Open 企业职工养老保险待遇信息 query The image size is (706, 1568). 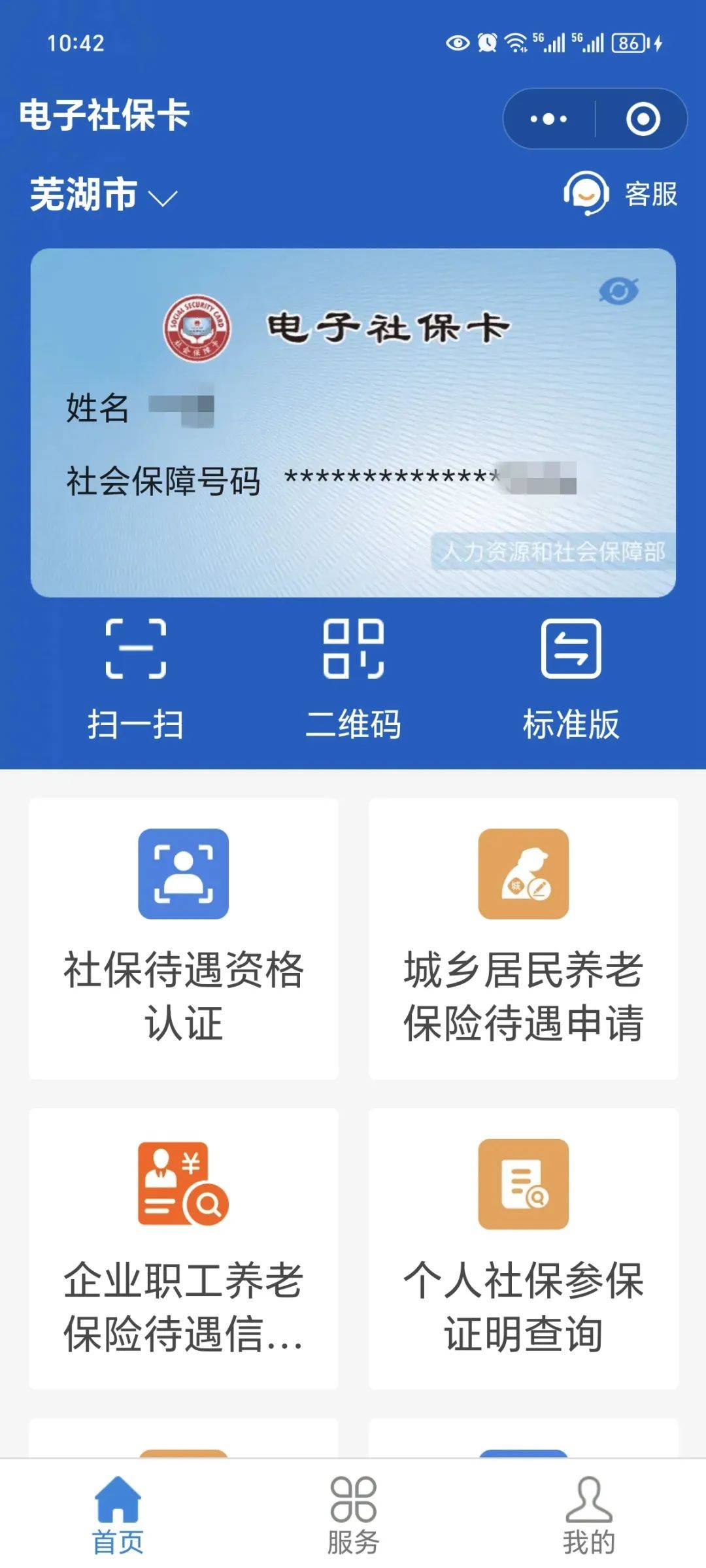(184, 1248)
